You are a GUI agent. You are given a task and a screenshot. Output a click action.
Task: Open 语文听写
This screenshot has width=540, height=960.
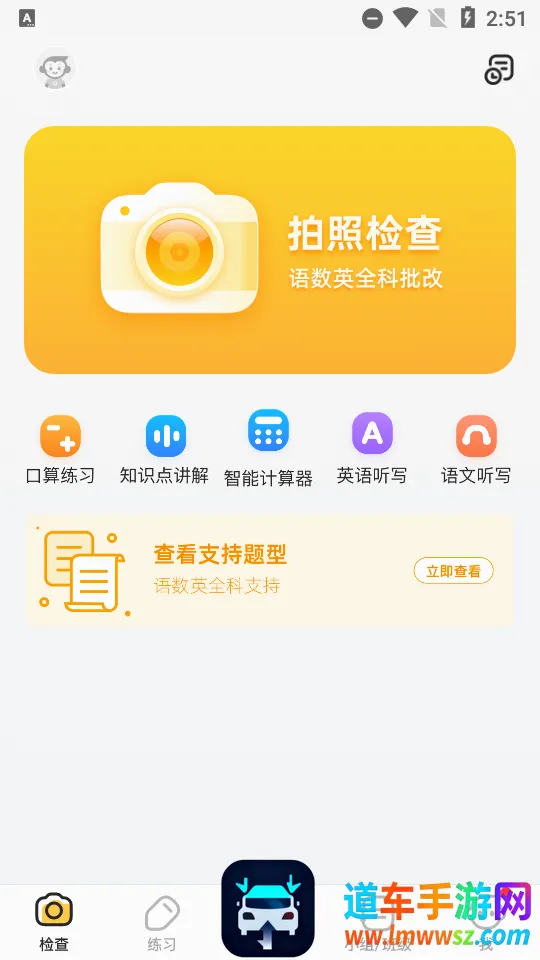476,450
